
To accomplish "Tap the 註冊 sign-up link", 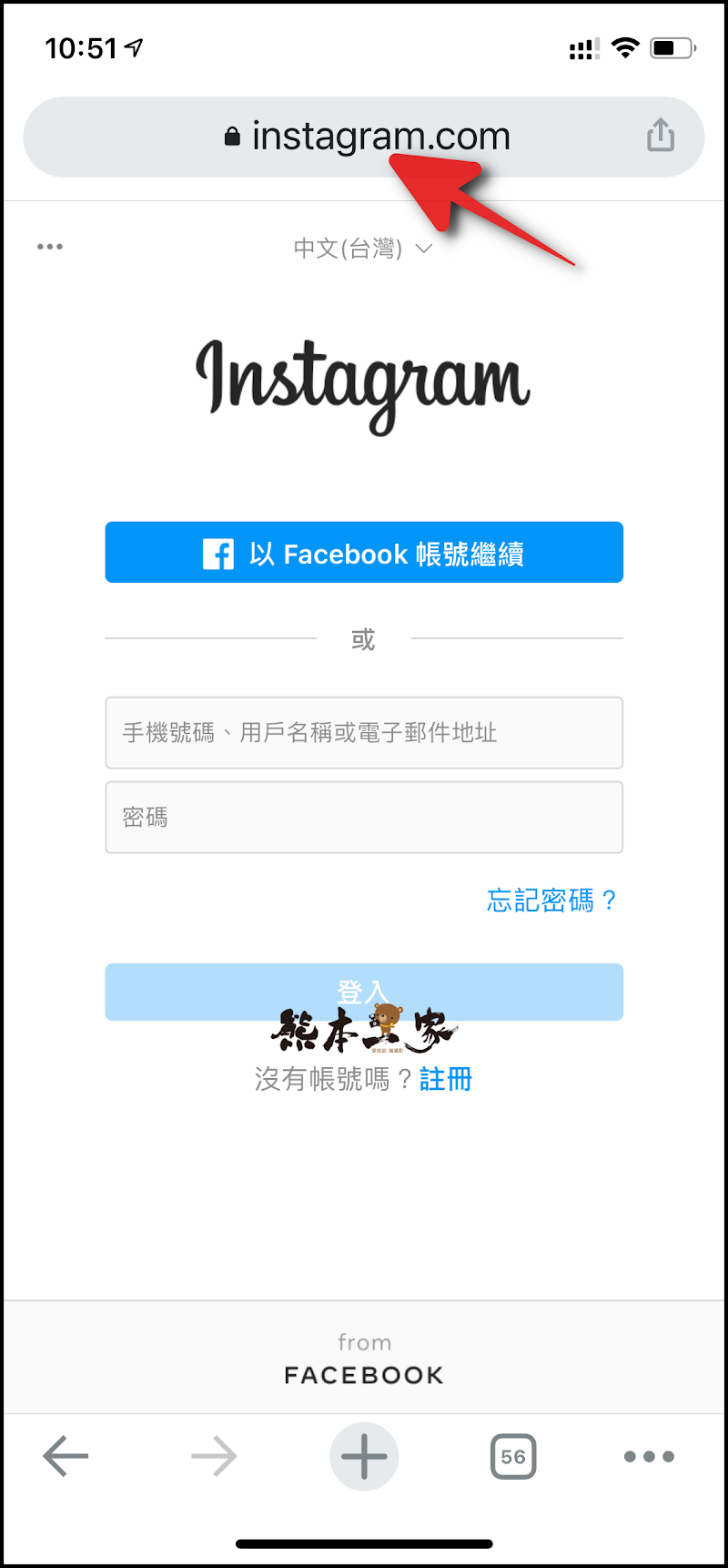I will [445, 1079].
